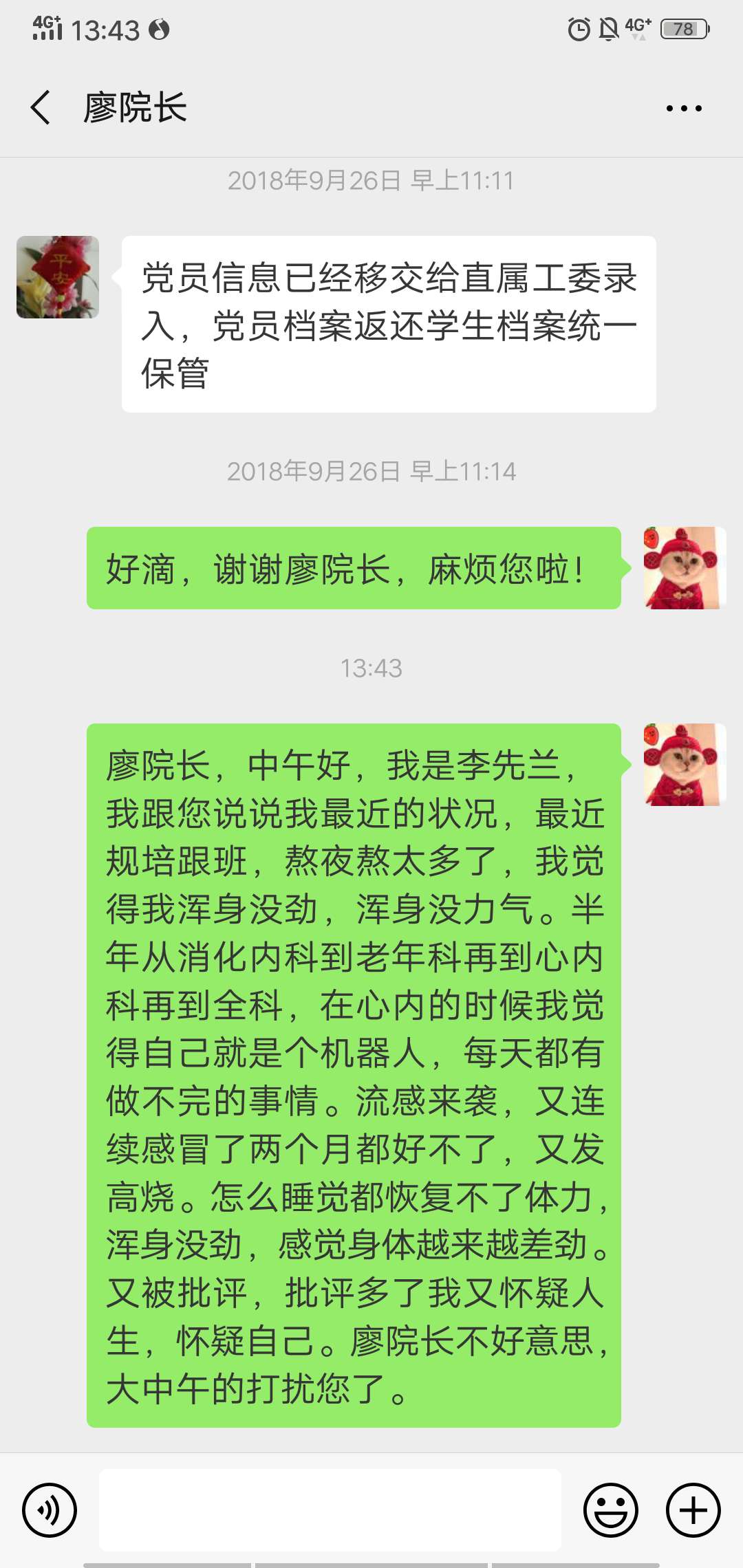Toggle mute notifications via bell status icon
Screen dimensions: 743x1568
tap(608, 26)
